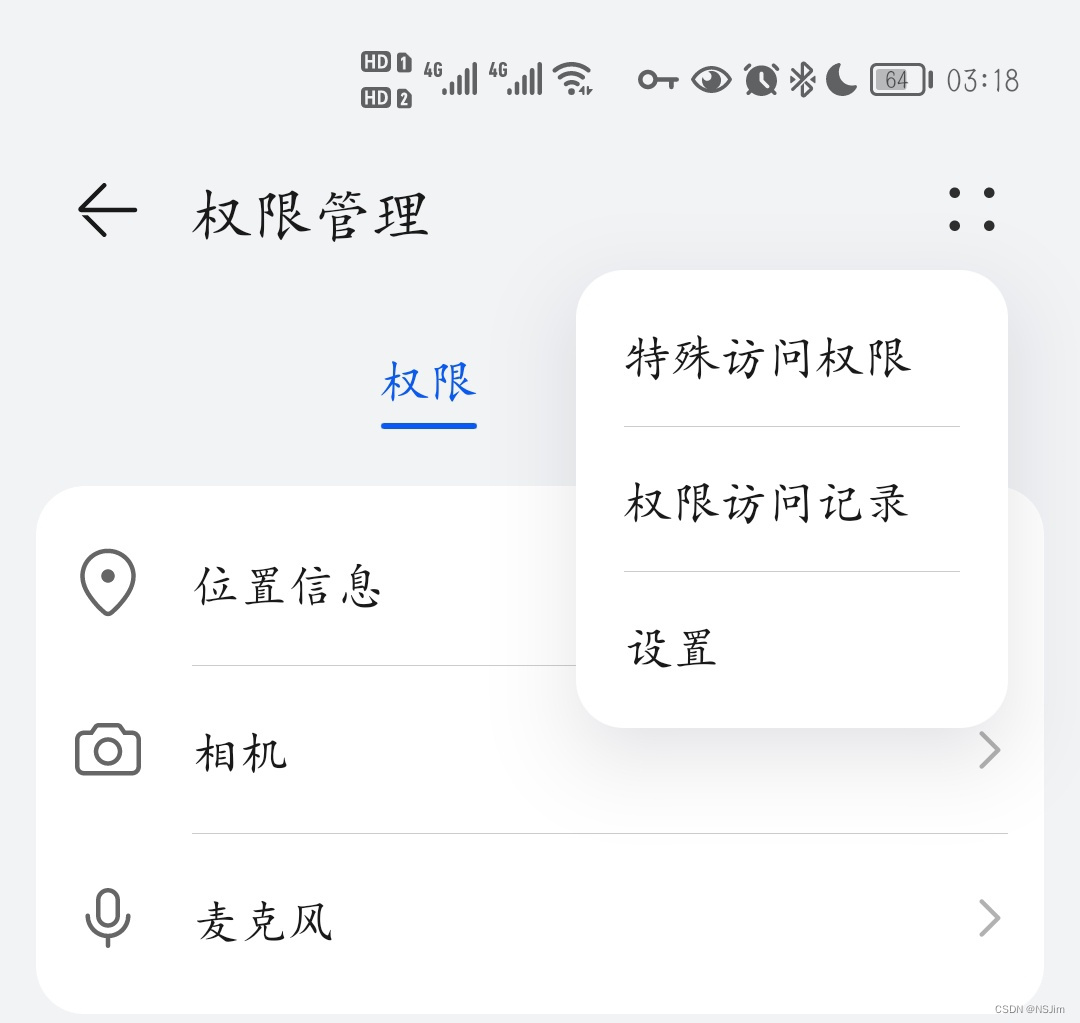Choose 设置 in the popup menu

click(x=672, y=648)
